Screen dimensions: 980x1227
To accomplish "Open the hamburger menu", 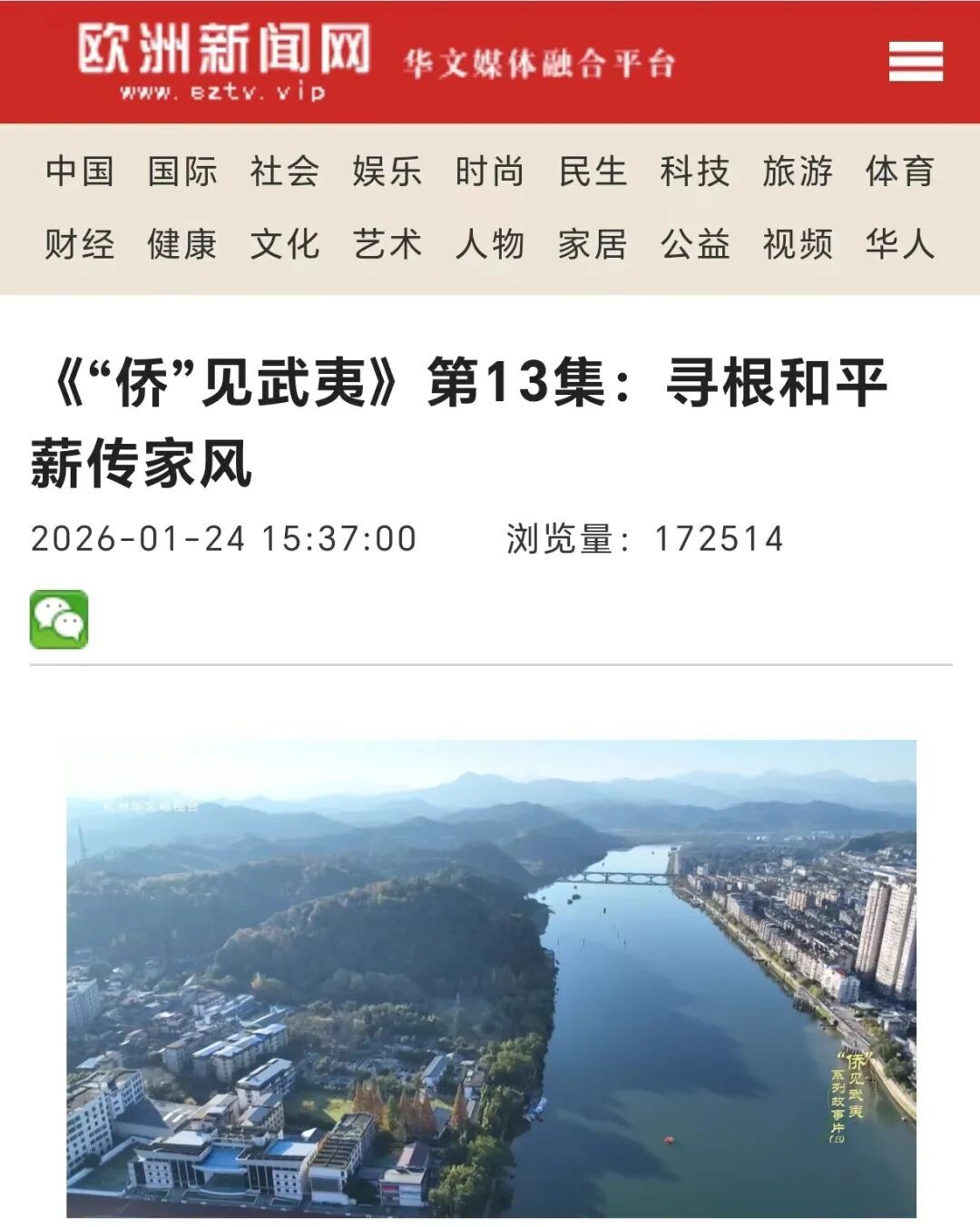I will pyautogui.click(x=915, y=62).
